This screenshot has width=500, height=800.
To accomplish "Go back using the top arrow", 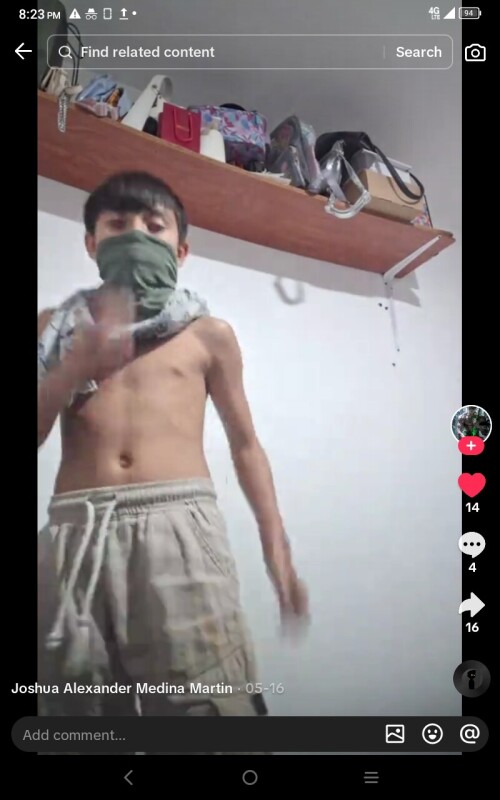I will [x=23, y=51].
